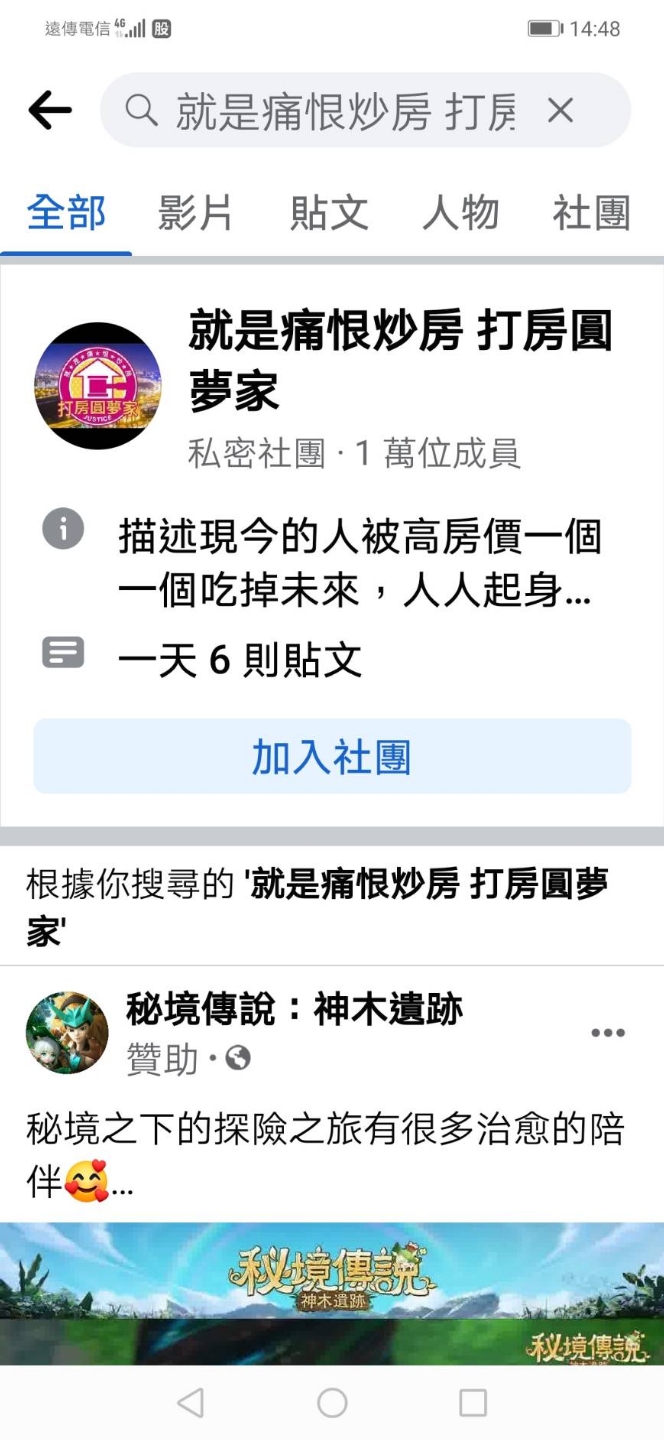This screenshot has height=1440, width=664.
Task: Open 秘境傳說:神木遺跡 sponsored page
Action: [x=295, y=1010]
